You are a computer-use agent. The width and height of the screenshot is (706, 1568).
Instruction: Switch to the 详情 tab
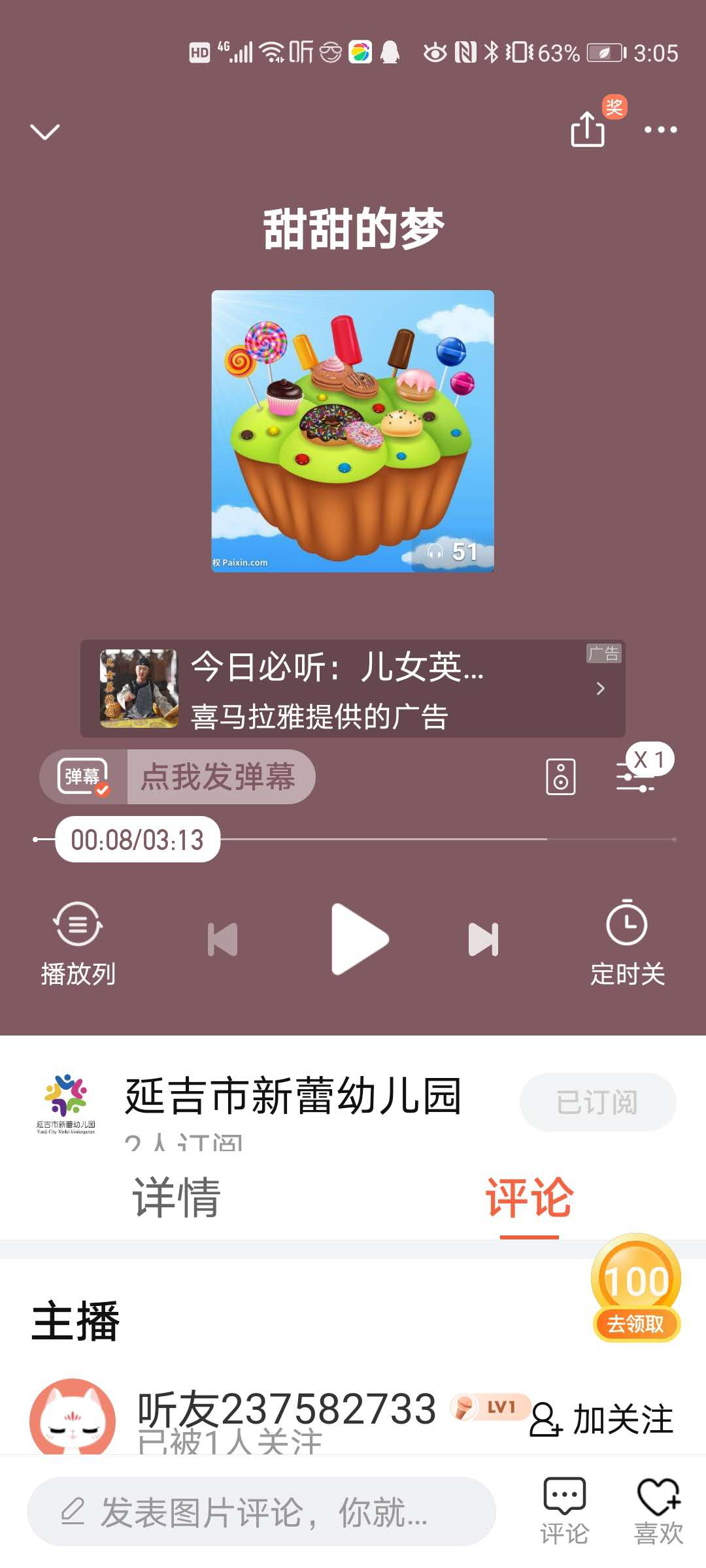[176, 1197]
